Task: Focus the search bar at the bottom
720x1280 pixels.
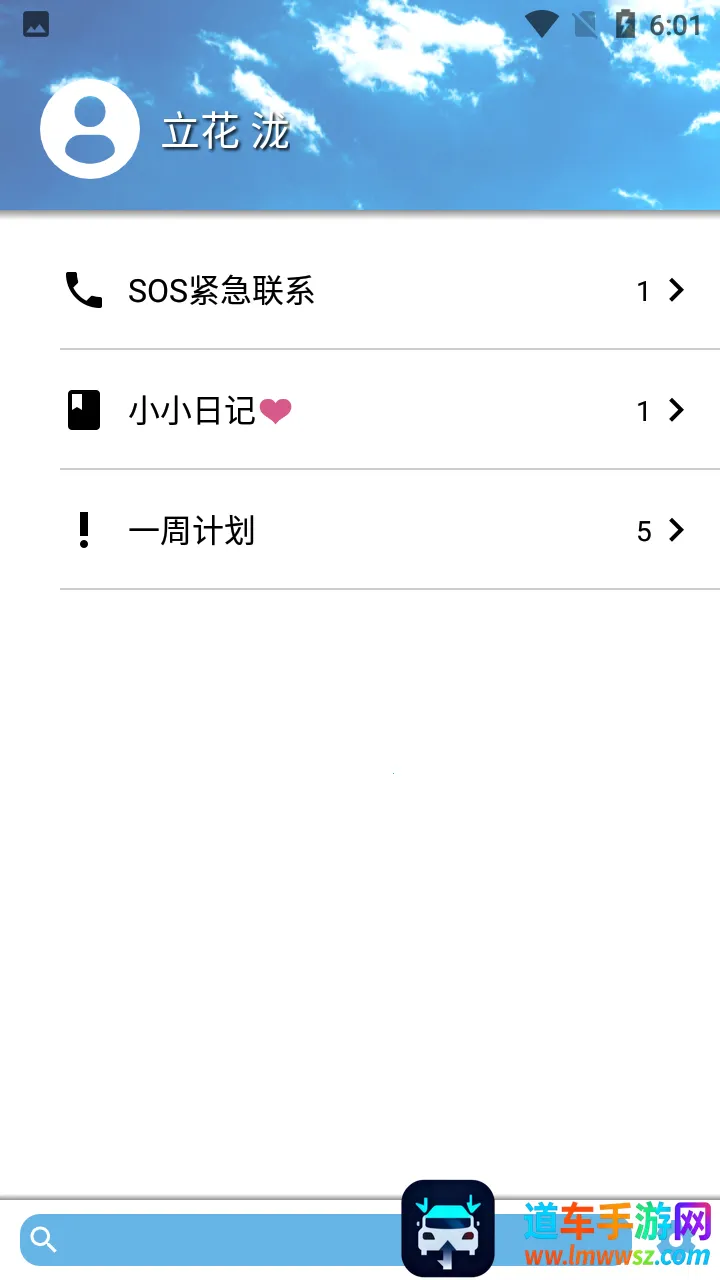Action: coord(220,1241)
